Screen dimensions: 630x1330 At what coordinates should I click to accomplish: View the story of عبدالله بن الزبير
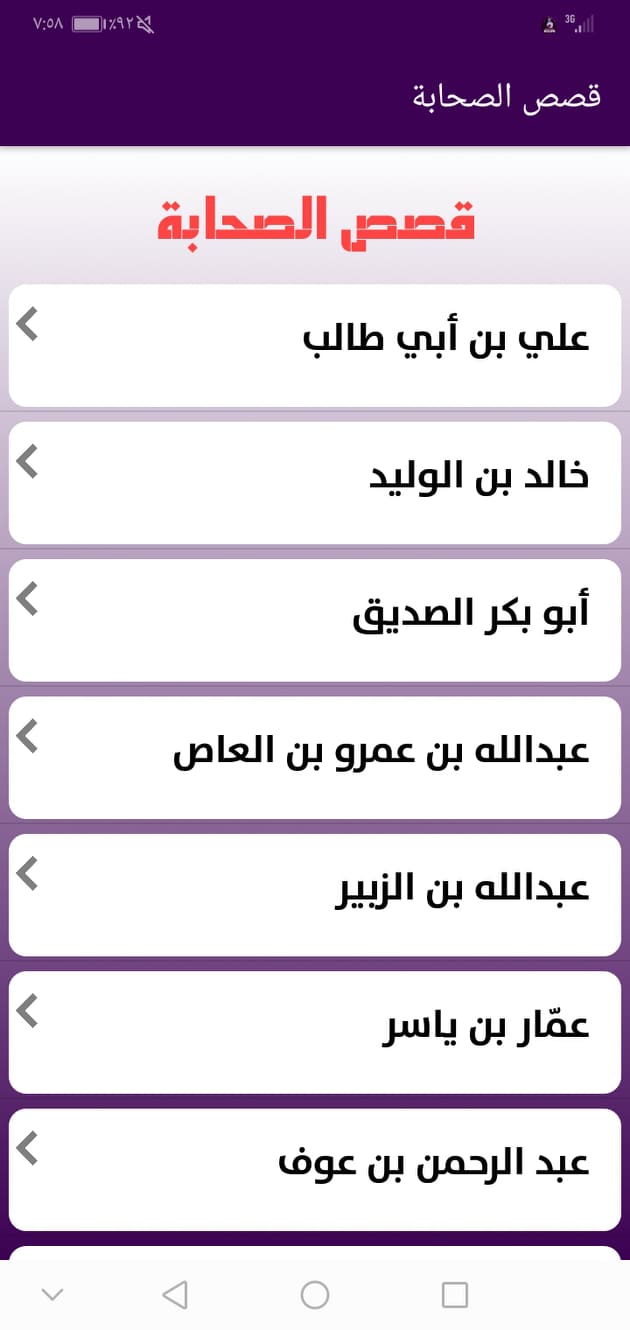coord(315,895)
